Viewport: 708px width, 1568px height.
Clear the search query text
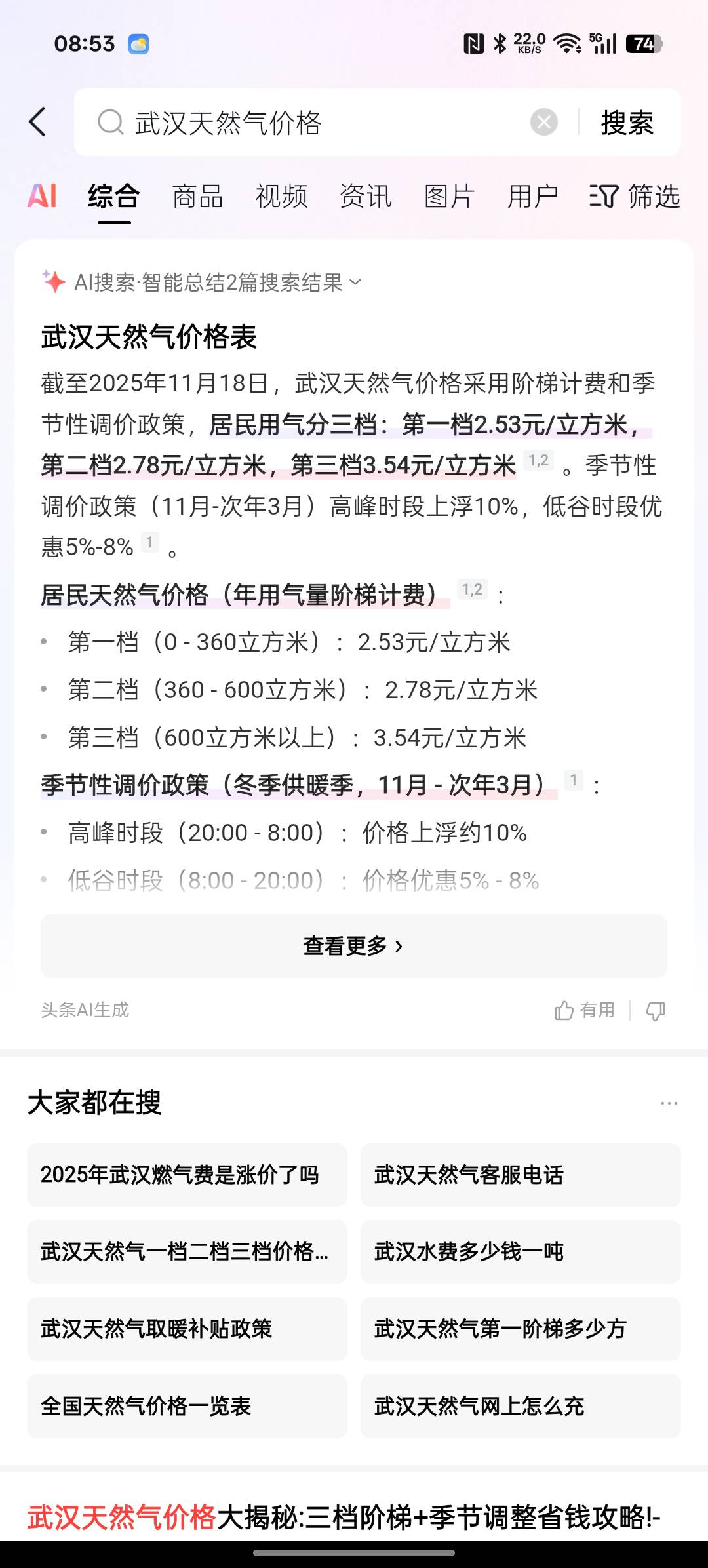coord(543,122)
